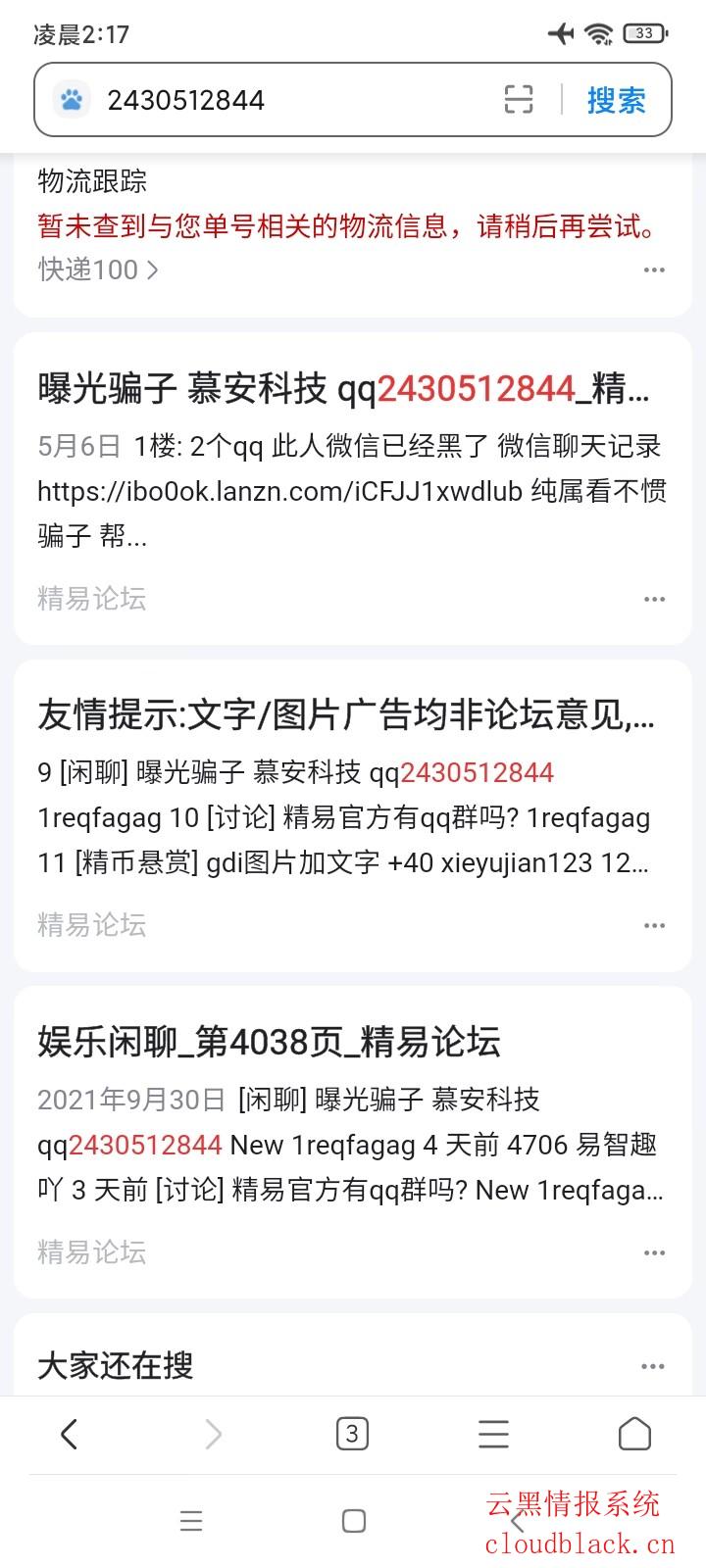Open more options for the 物流跟踪 card
This screenshot has height=1568, width=706.
pyautogui.click(x=654, y=269)
